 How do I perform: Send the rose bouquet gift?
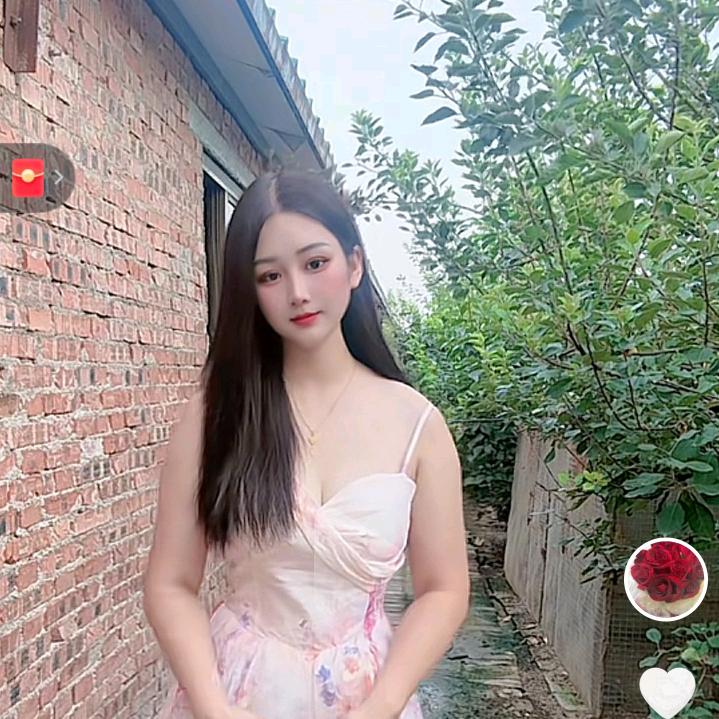[x=665, y=579]
